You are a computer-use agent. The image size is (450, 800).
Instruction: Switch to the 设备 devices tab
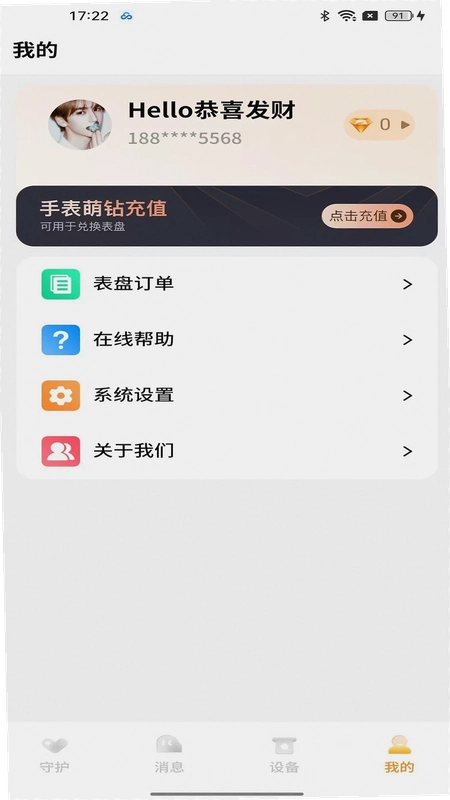click(x=284, y=755)
